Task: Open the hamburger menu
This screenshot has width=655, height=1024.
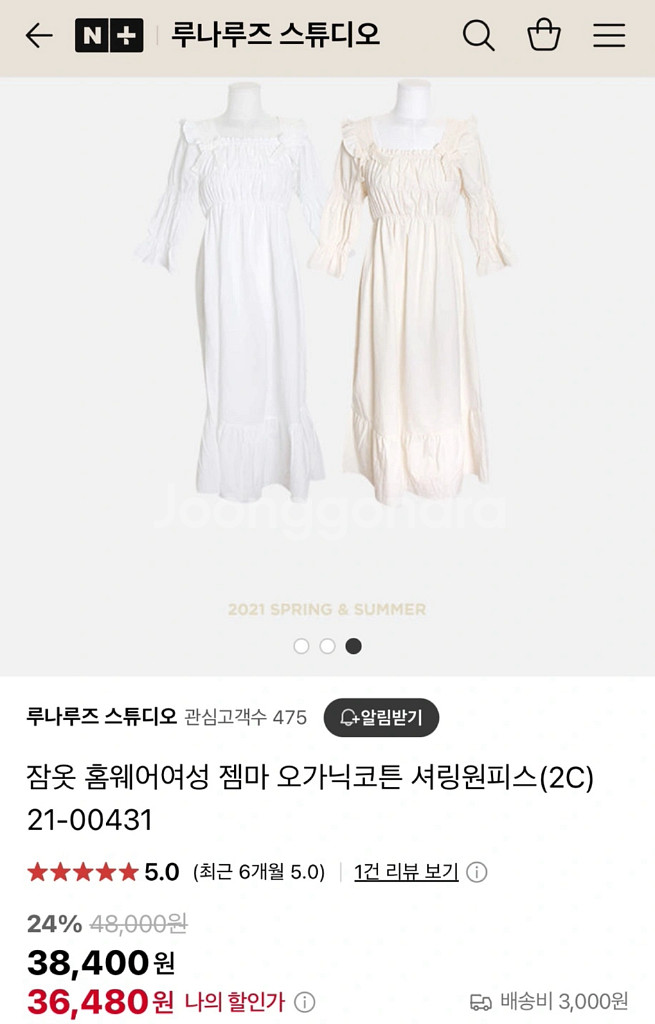Action: pos(609,36)
